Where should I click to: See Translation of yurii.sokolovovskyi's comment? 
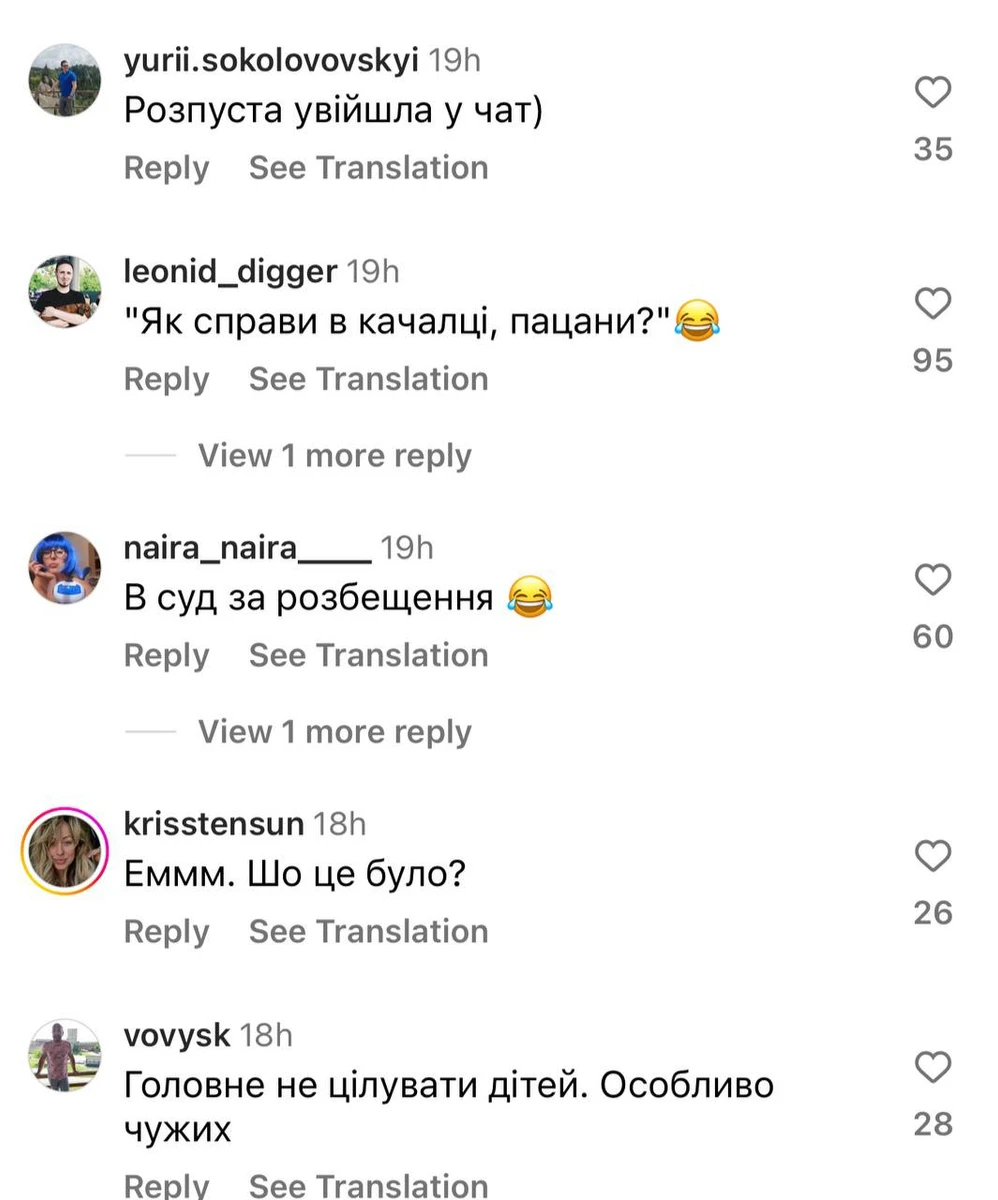coord(369,167)
